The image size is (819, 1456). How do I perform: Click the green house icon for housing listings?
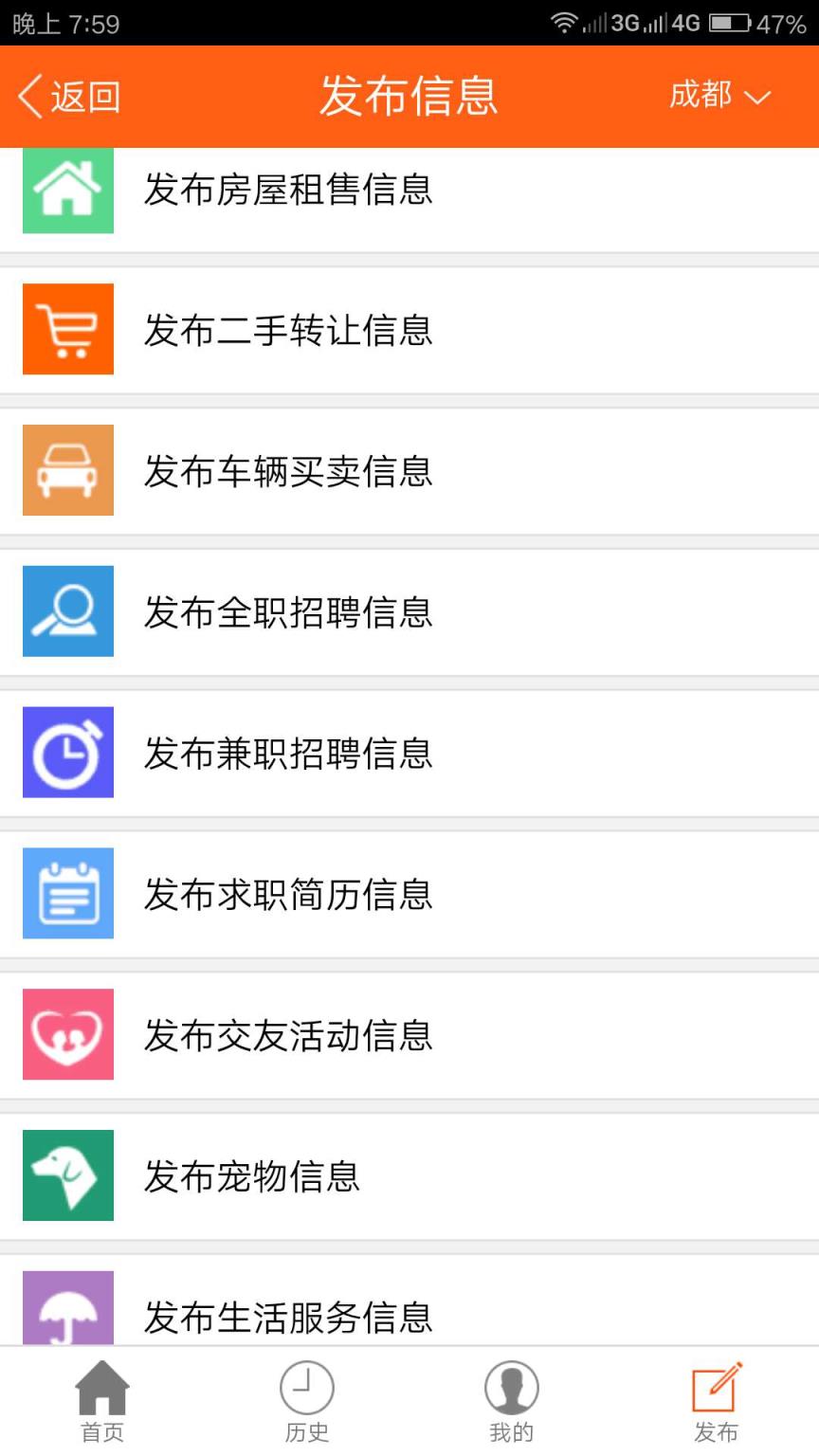(67, 189)
